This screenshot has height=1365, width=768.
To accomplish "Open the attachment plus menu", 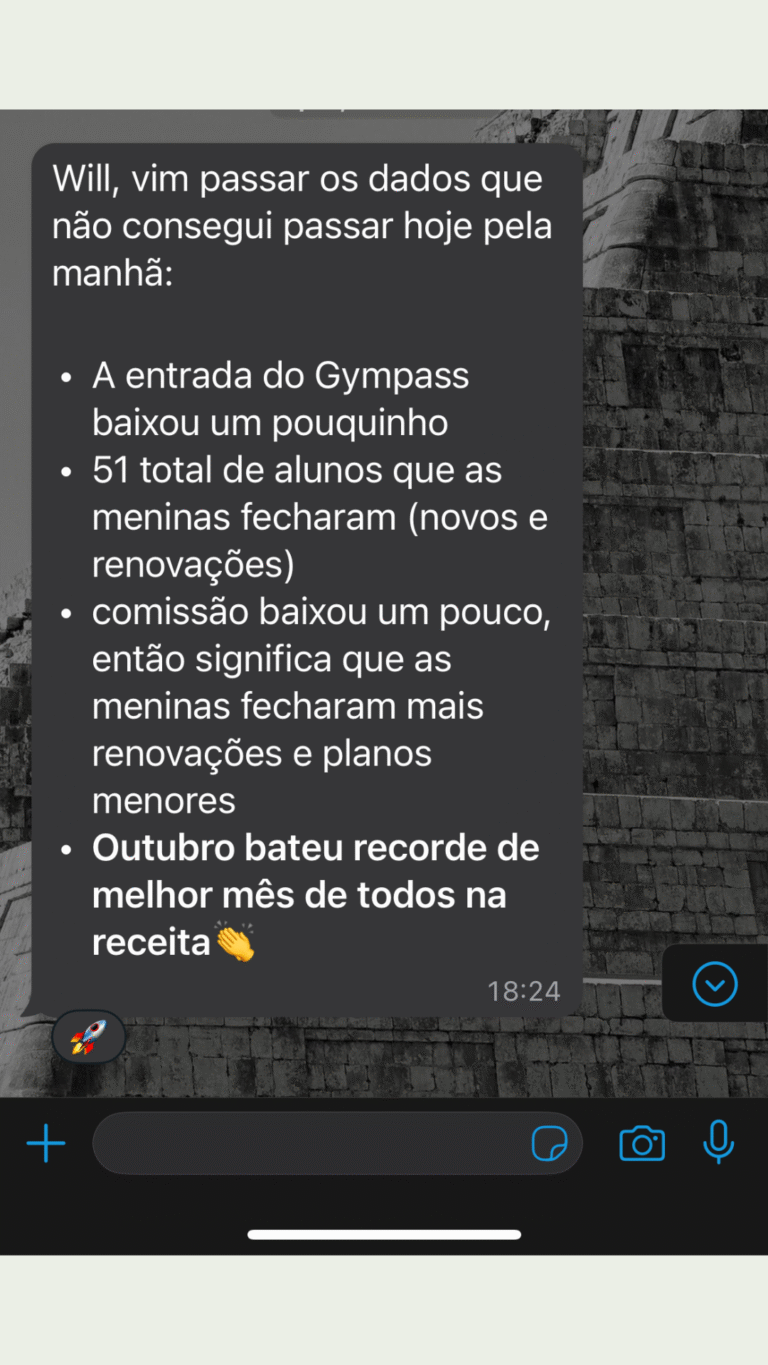I will pos(46,1143).
